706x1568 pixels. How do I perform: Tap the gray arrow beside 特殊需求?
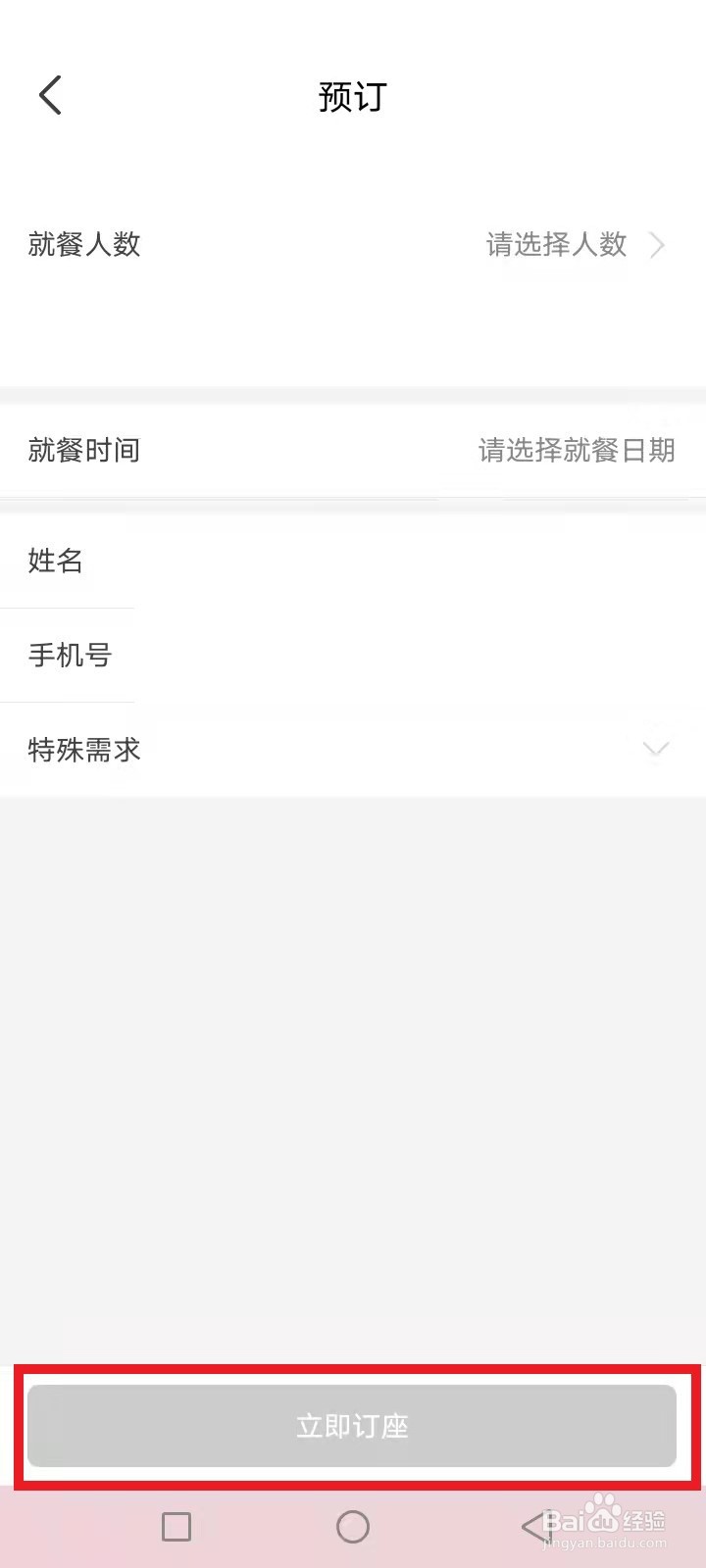click(x=653, y=749)
